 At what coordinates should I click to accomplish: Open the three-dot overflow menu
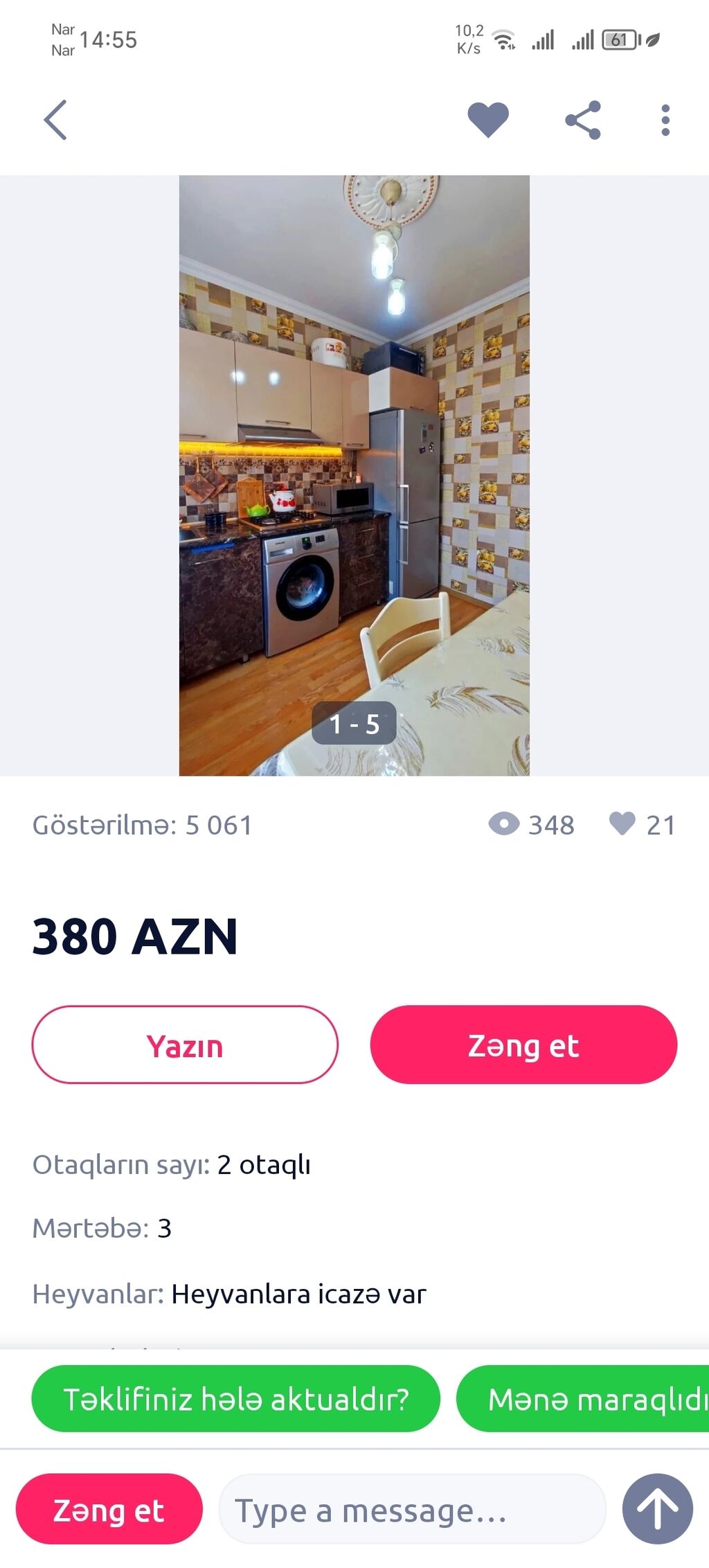tap(665, 120)
